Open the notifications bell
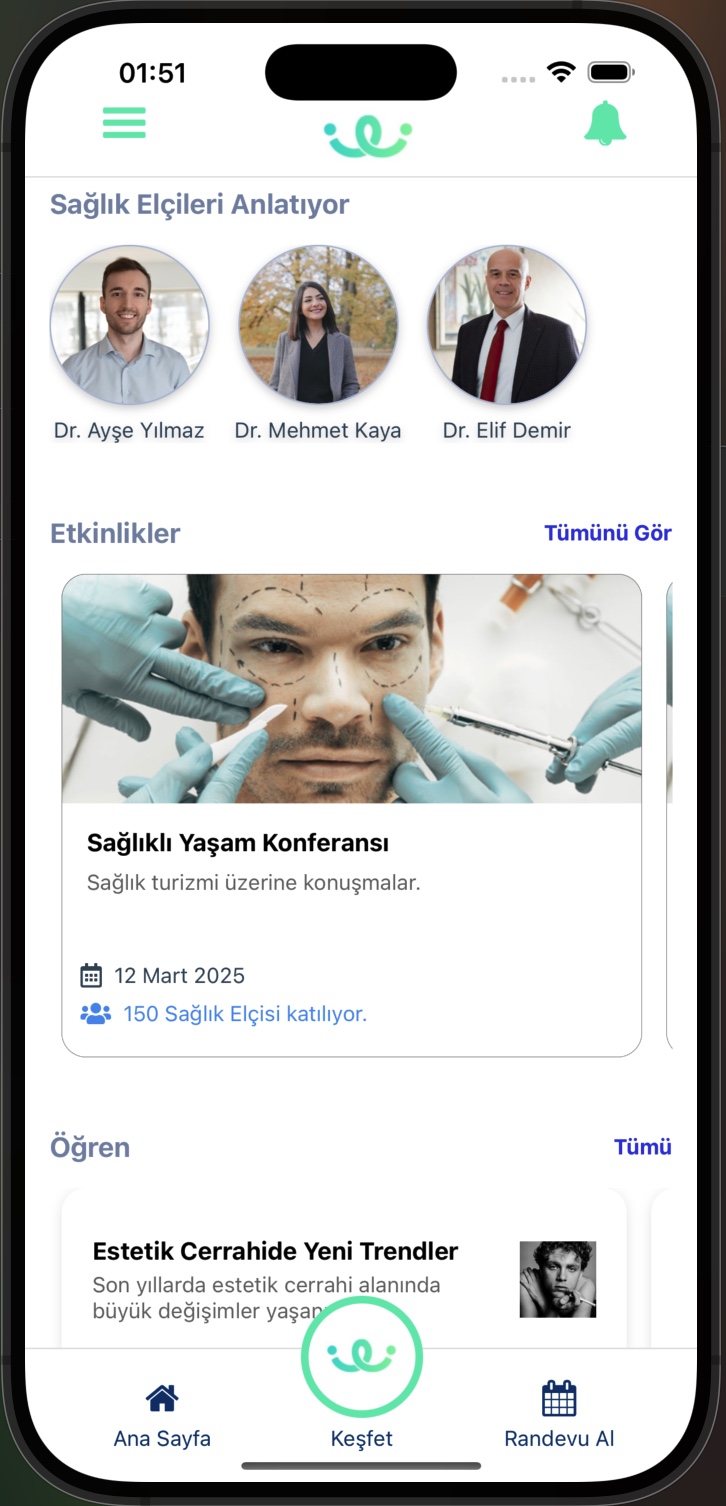Image resolution: width=726 pixels, height=1506 pixels. click(605, 124)
